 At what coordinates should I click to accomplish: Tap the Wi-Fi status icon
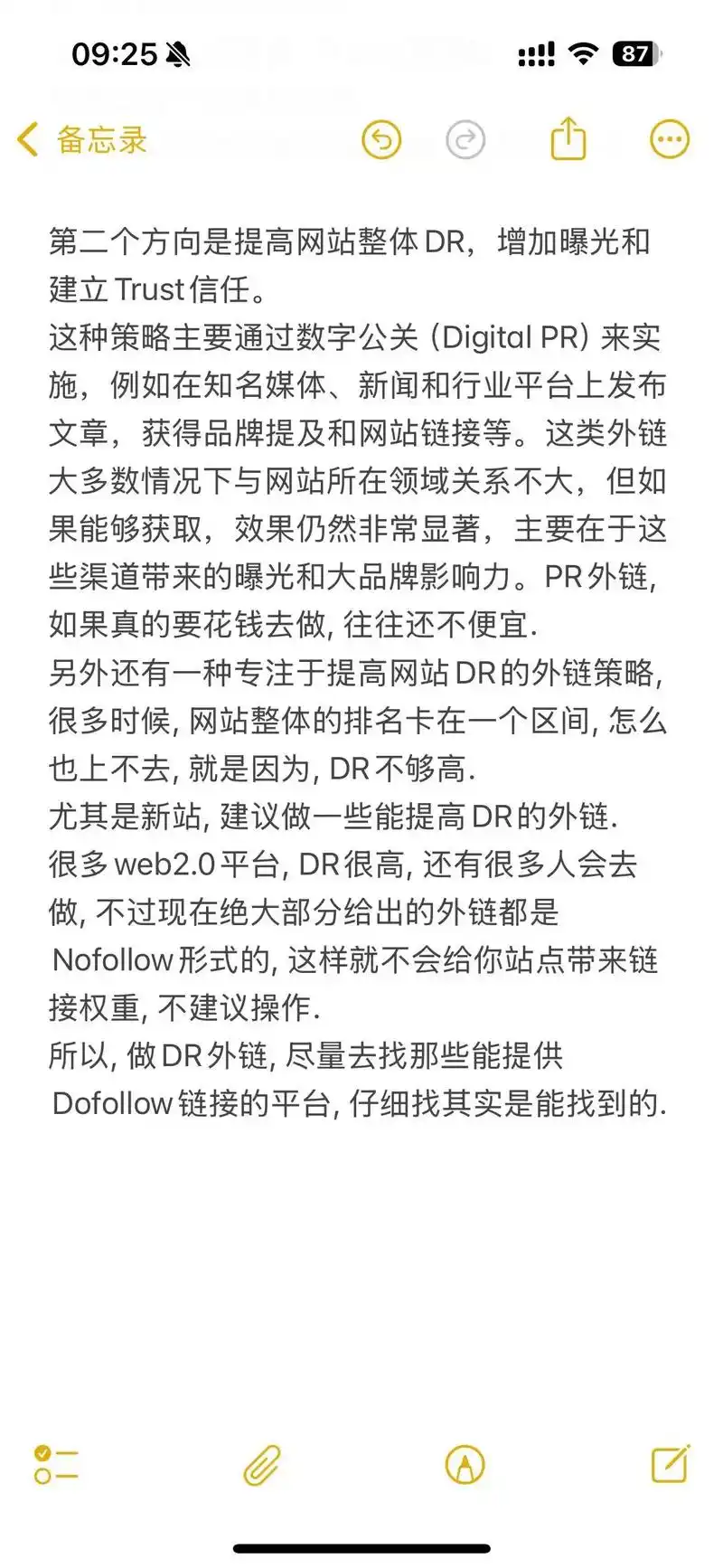point(584,54)
